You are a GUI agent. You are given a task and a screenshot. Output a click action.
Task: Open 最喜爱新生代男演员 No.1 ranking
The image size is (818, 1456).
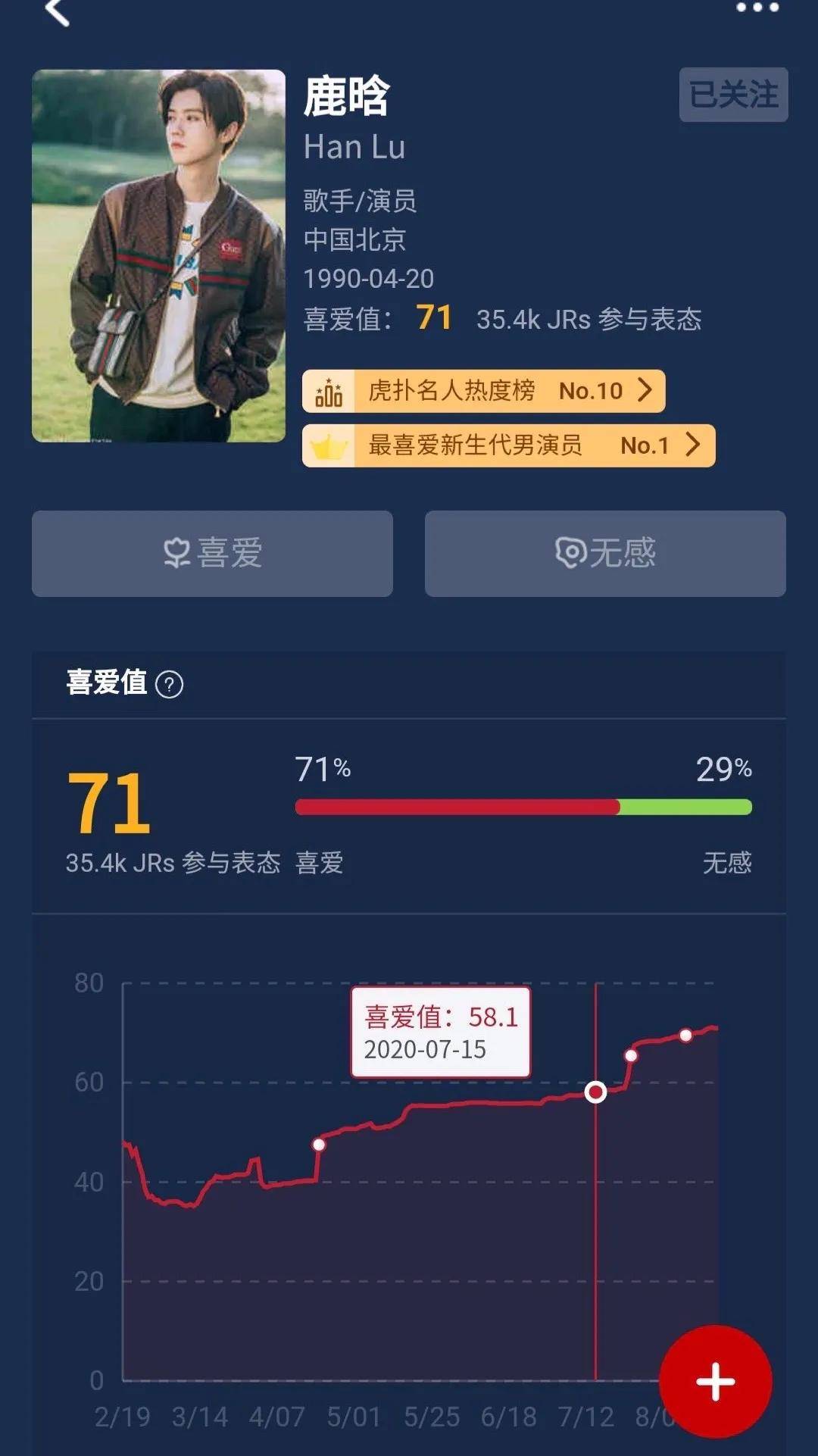tap(508, 445)
